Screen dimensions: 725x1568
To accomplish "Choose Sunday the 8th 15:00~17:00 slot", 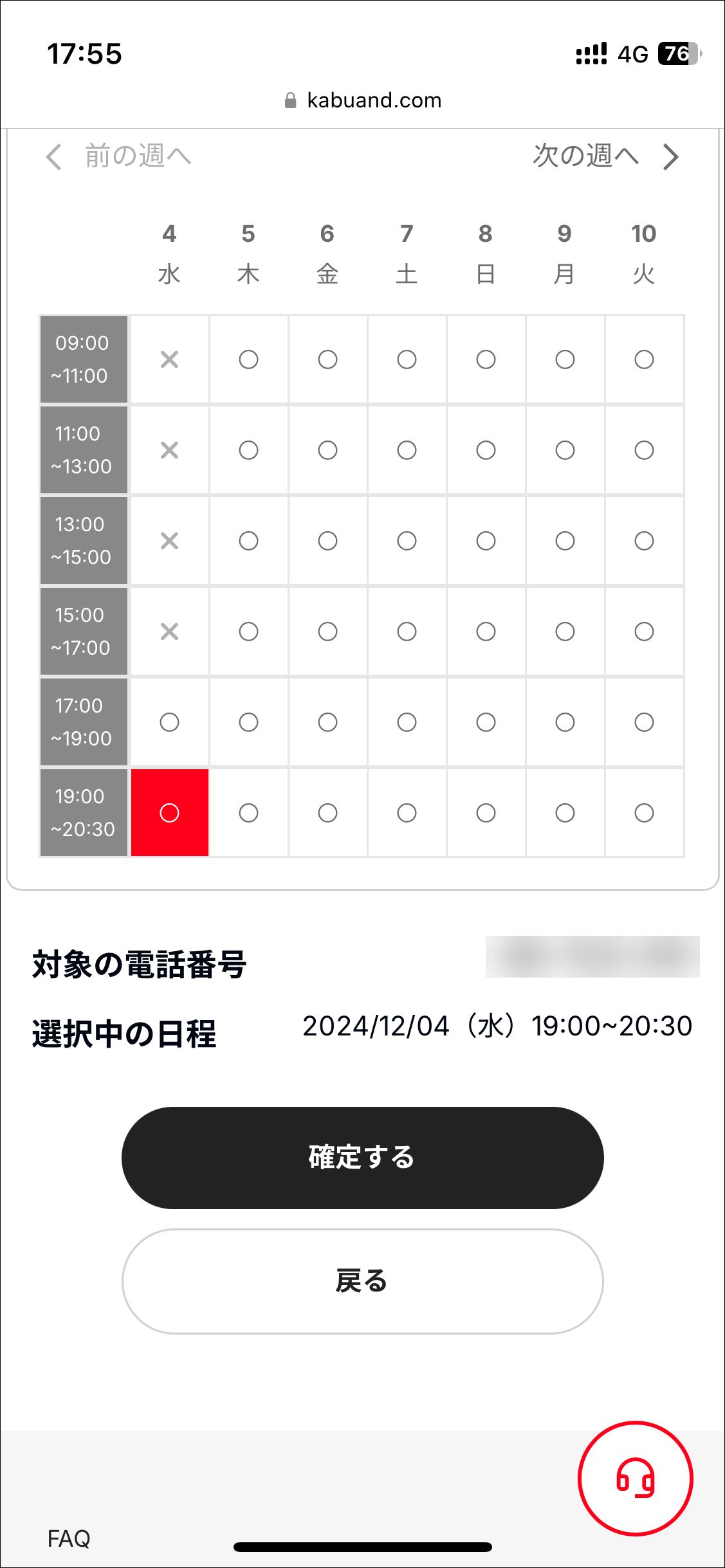I will click(486, 632).
